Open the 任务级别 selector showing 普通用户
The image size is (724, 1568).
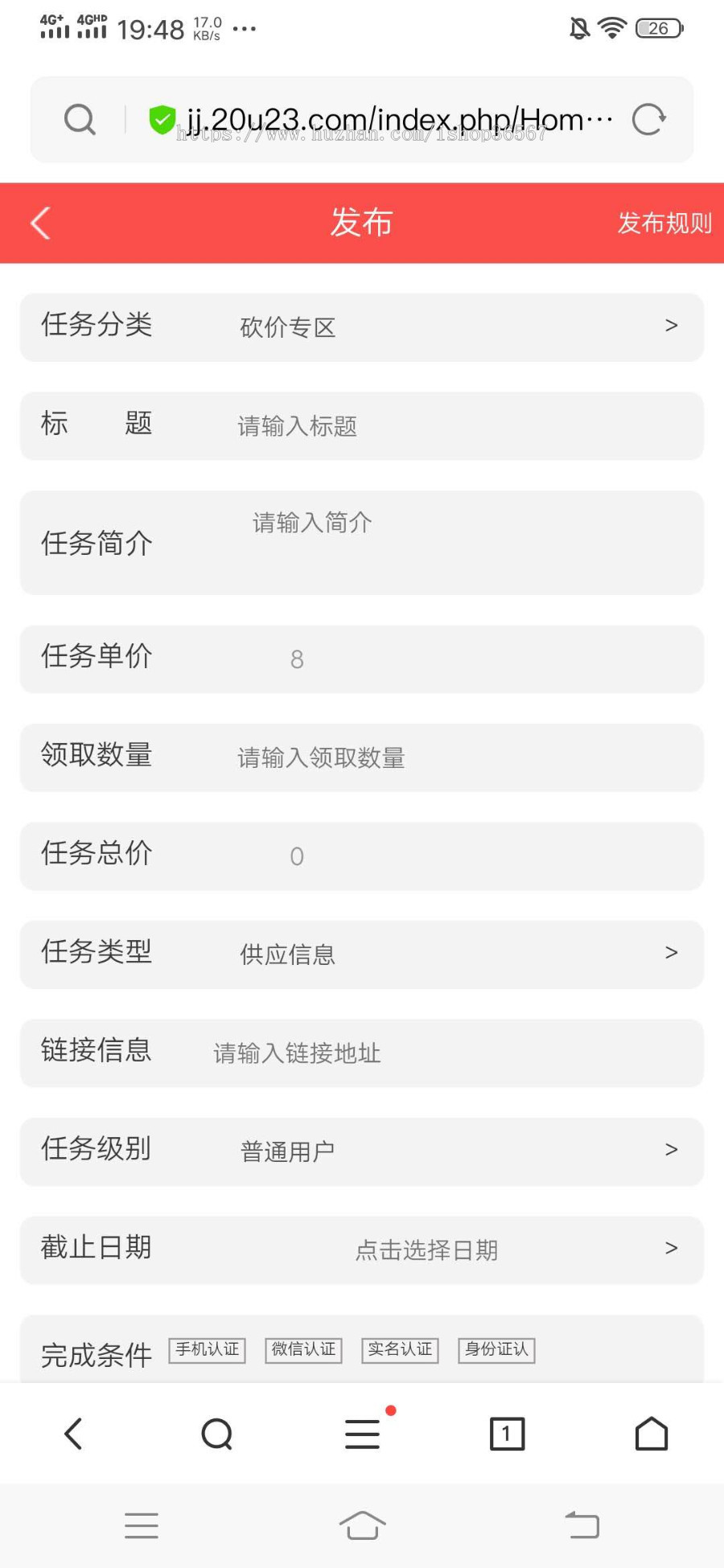pos(362,1150)
